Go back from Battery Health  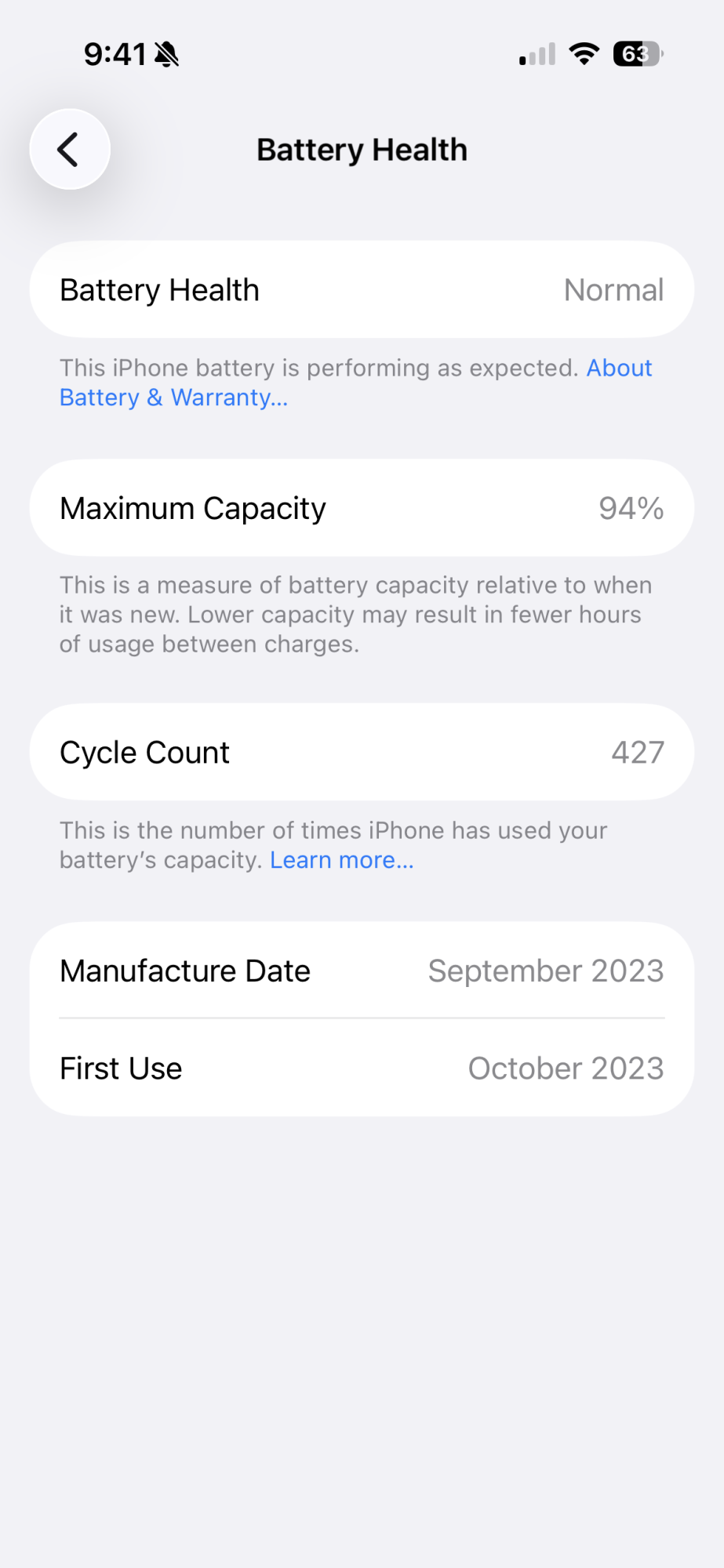point(70,149)
